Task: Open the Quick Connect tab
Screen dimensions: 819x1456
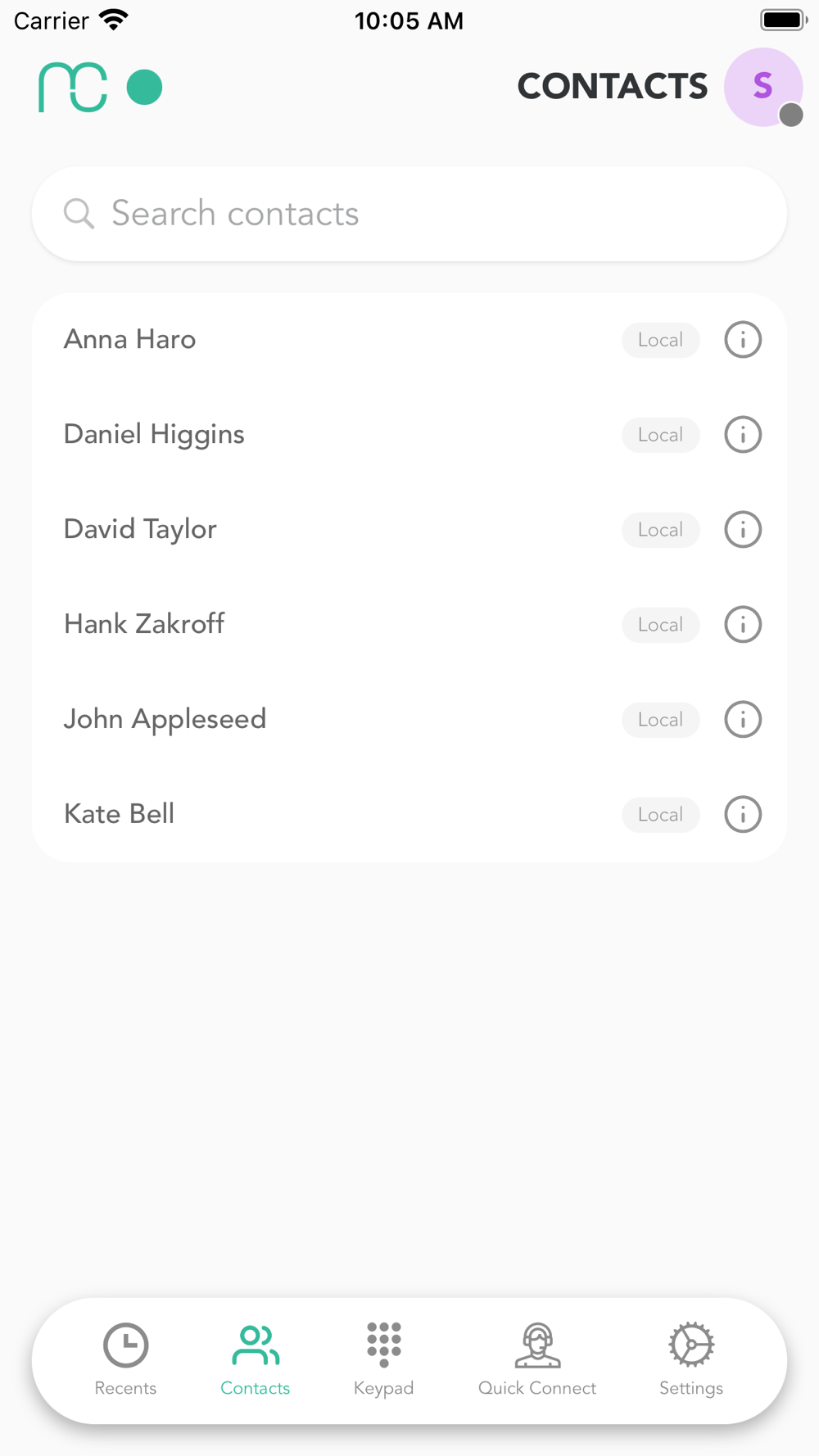Action: tap(537, 1359)
